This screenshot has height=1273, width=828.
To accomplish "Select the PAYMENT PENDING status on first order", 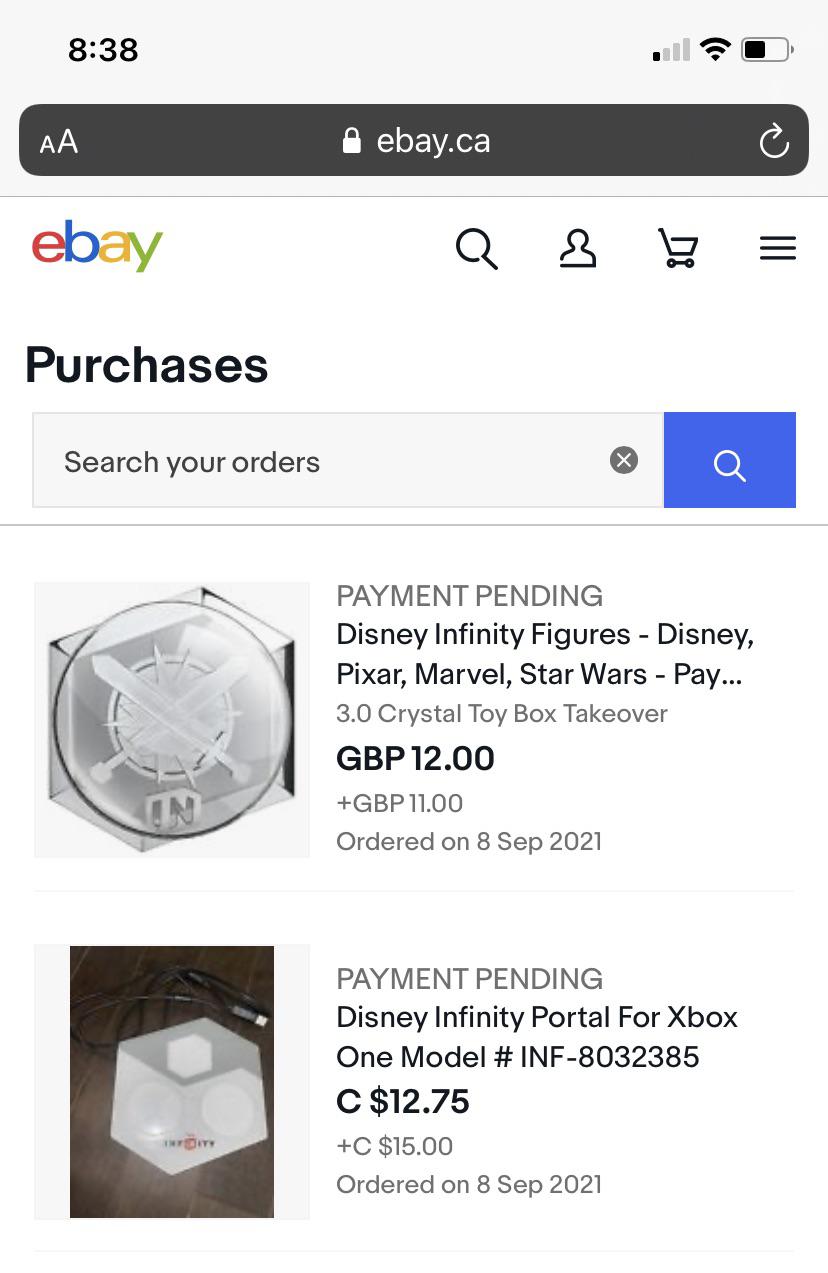I will pos(469,596).
